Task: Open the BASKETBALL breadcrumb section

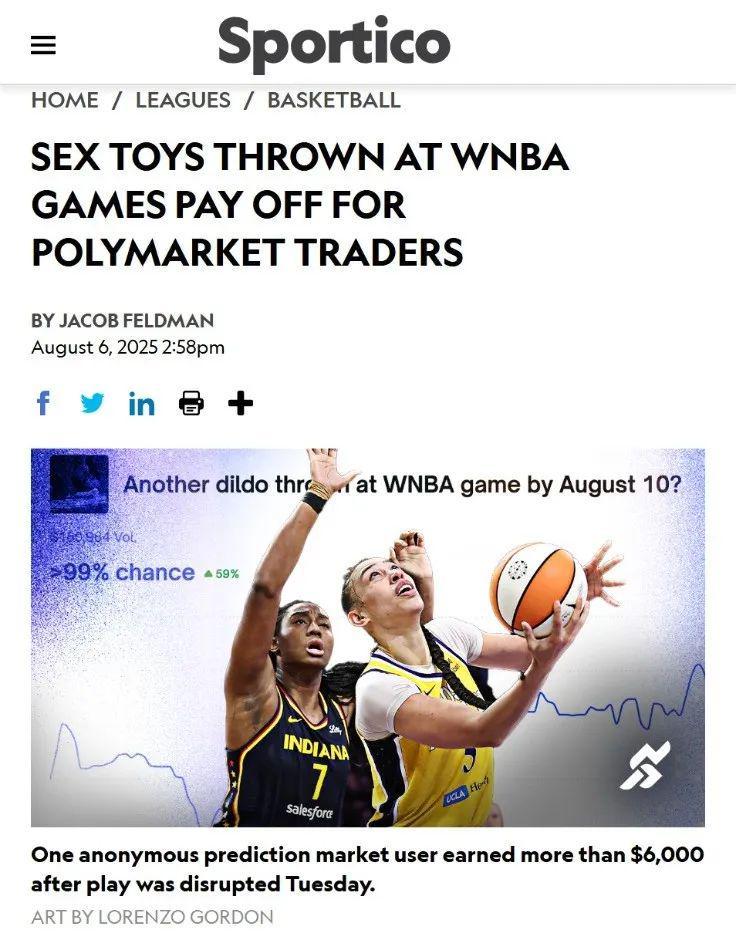Action: point(333,100)
